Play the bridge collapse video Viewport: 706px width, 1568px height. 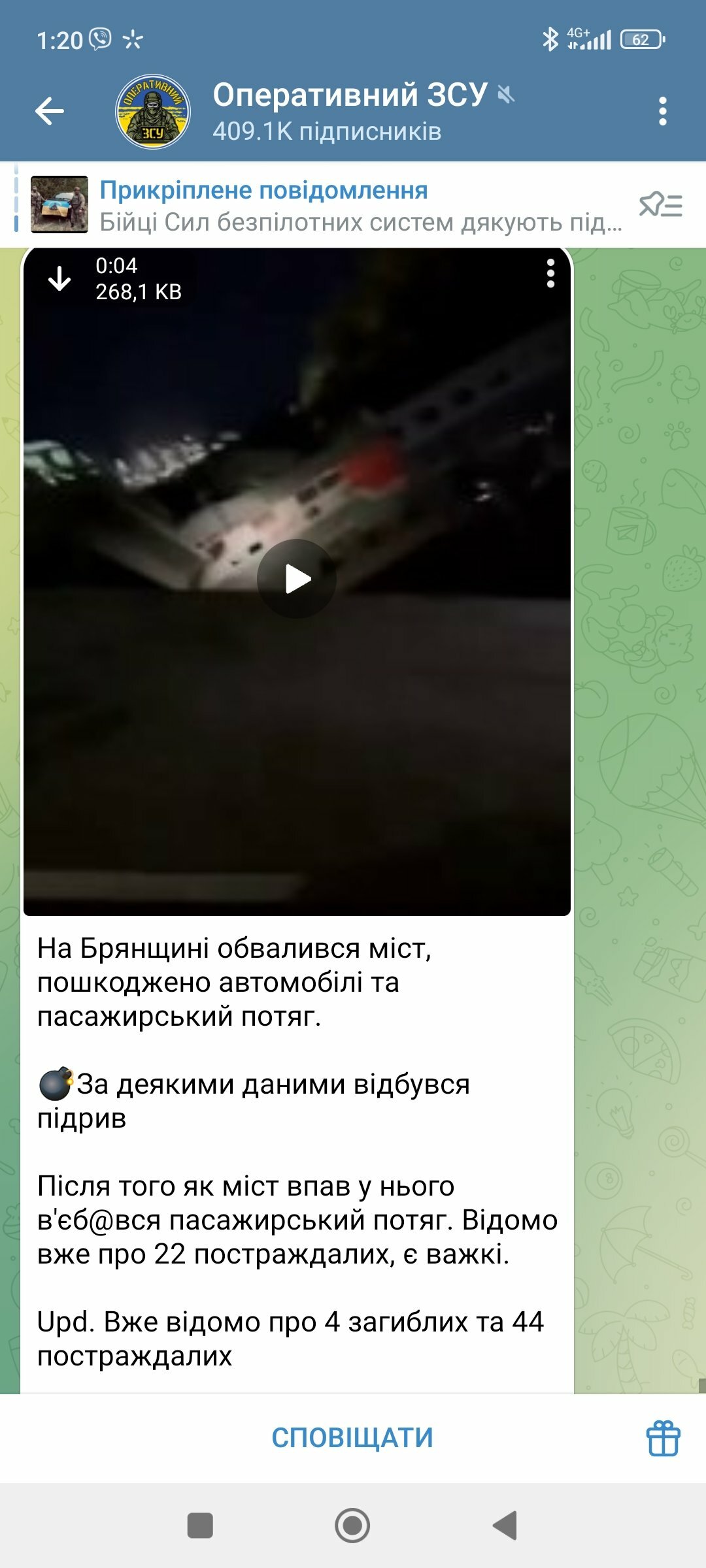pos(297,579)
